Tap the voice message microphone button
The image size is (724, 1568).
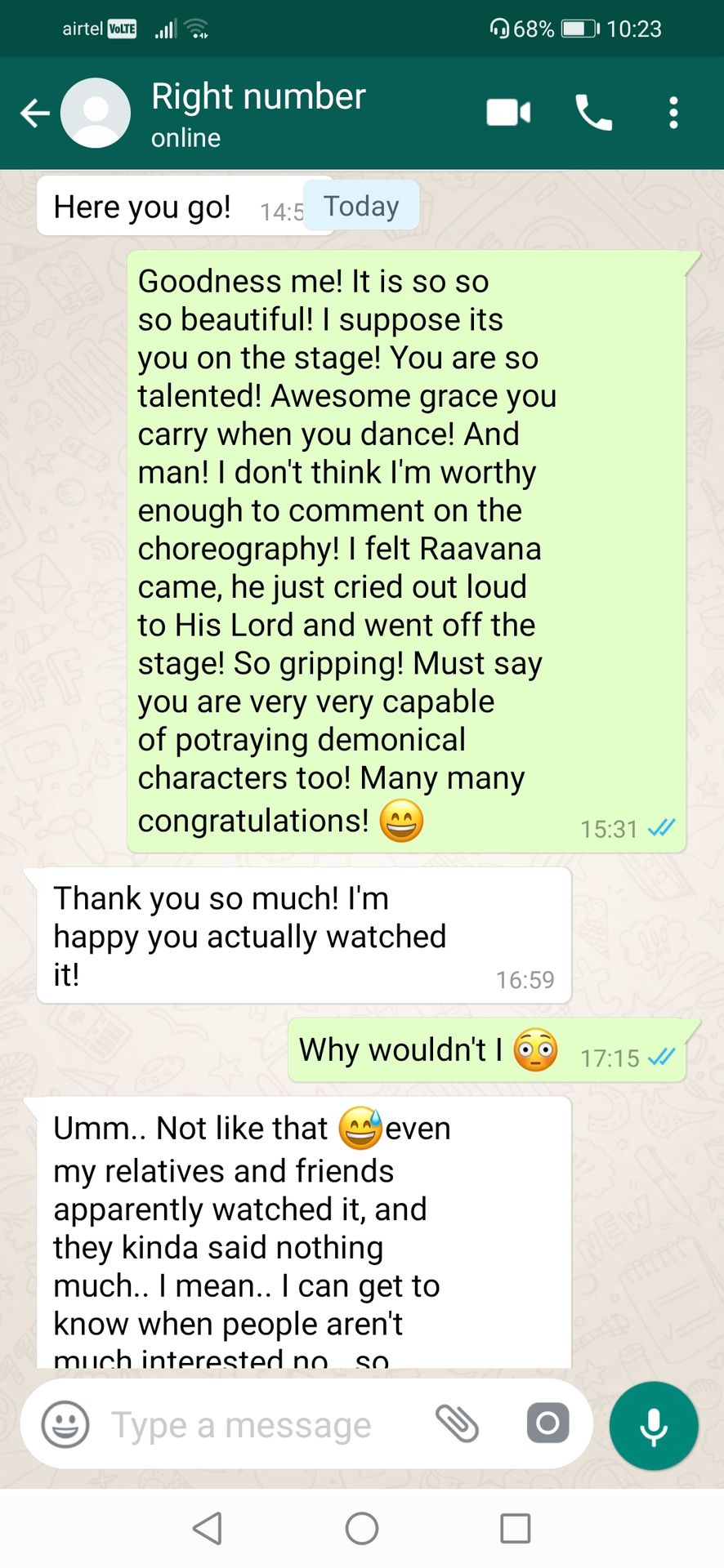point(654,1425)
